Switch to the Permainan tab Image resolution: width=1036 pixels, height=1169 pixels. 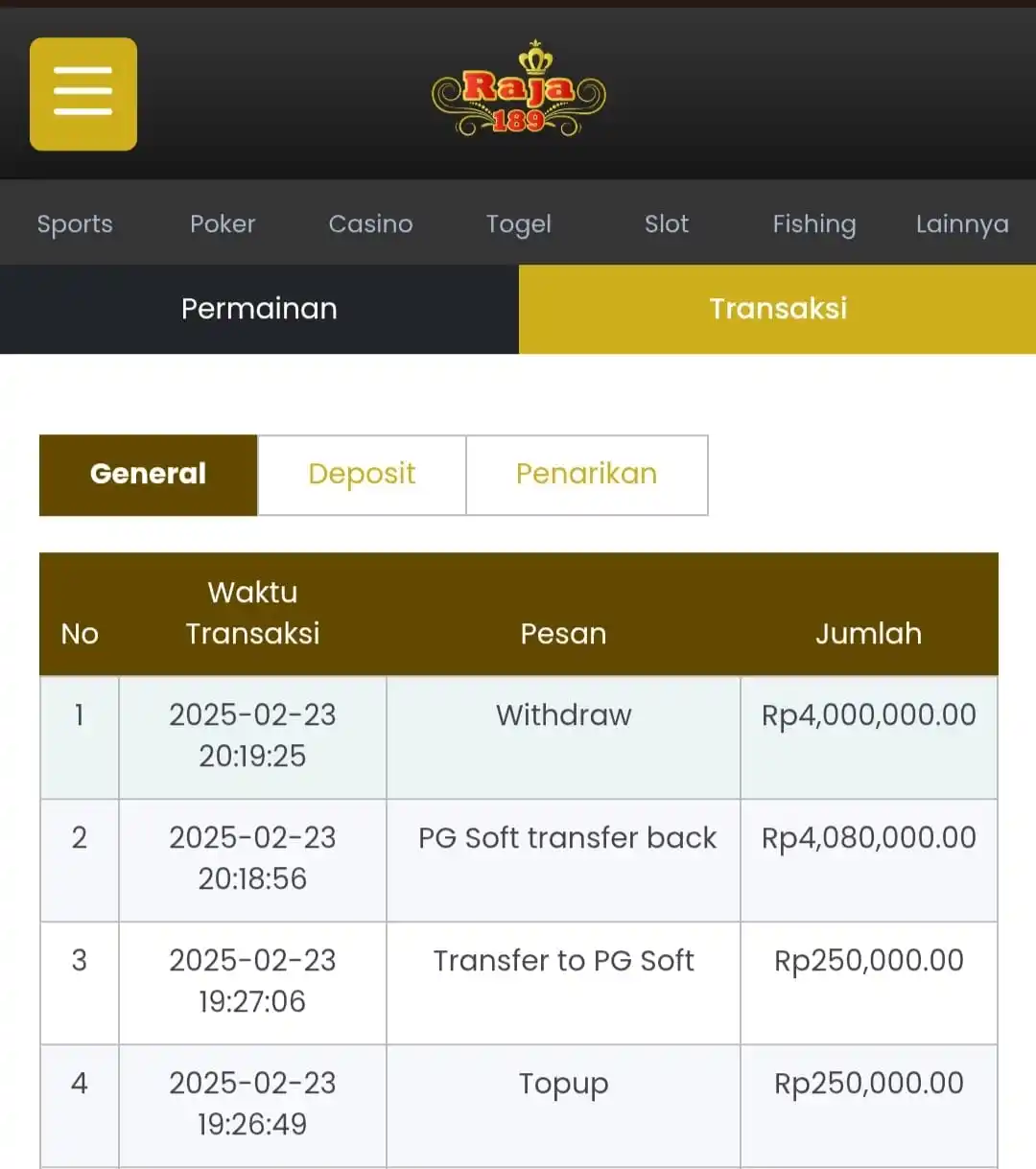click(259, 309)
